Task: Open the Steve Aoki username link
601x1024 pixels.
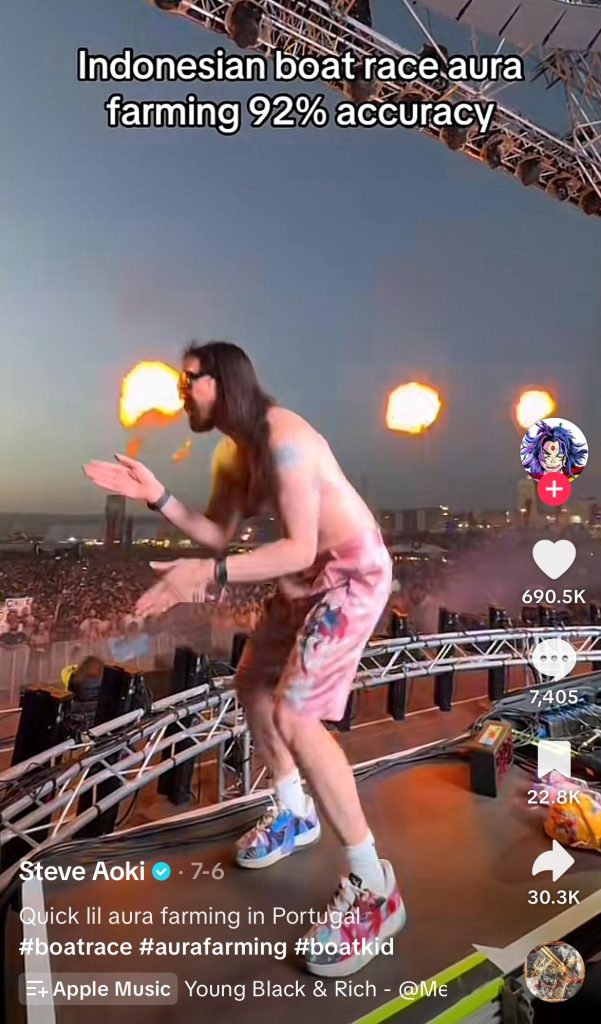Action: (x=83, y=871)
